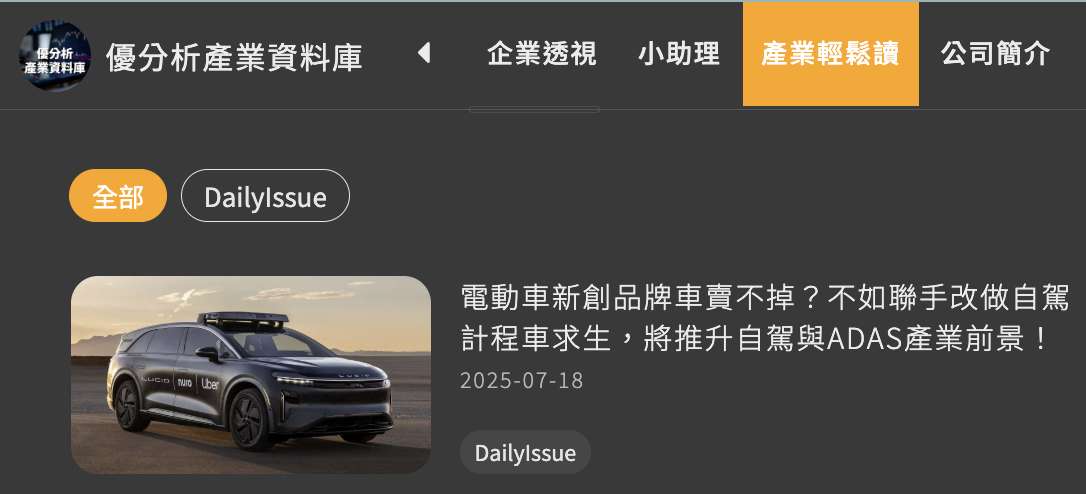This screenshot has width=1086, height=494.
Task: Open the 小助理 tab
Action: [x=679, y=54]
